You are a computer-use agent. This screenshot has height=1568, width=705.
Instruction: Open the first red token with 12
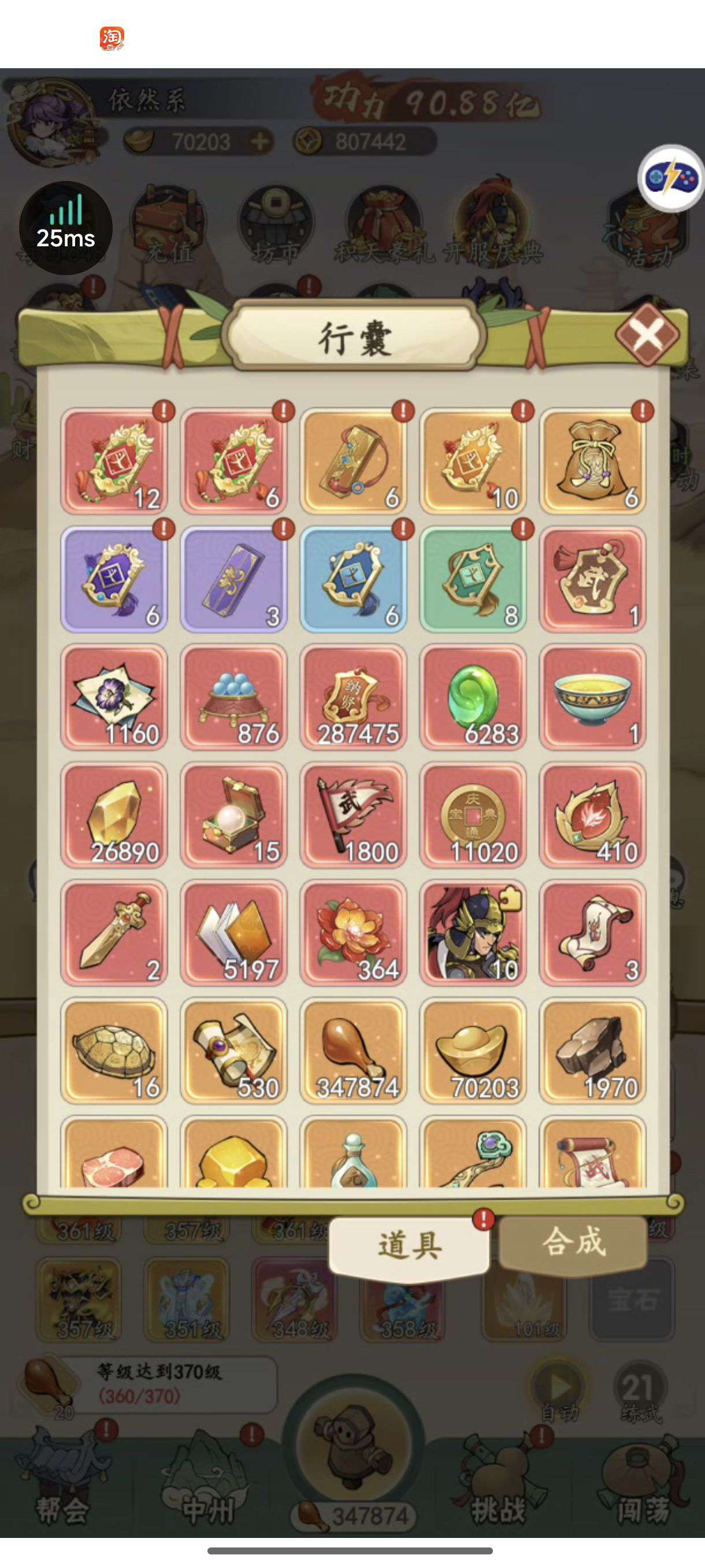114,461
